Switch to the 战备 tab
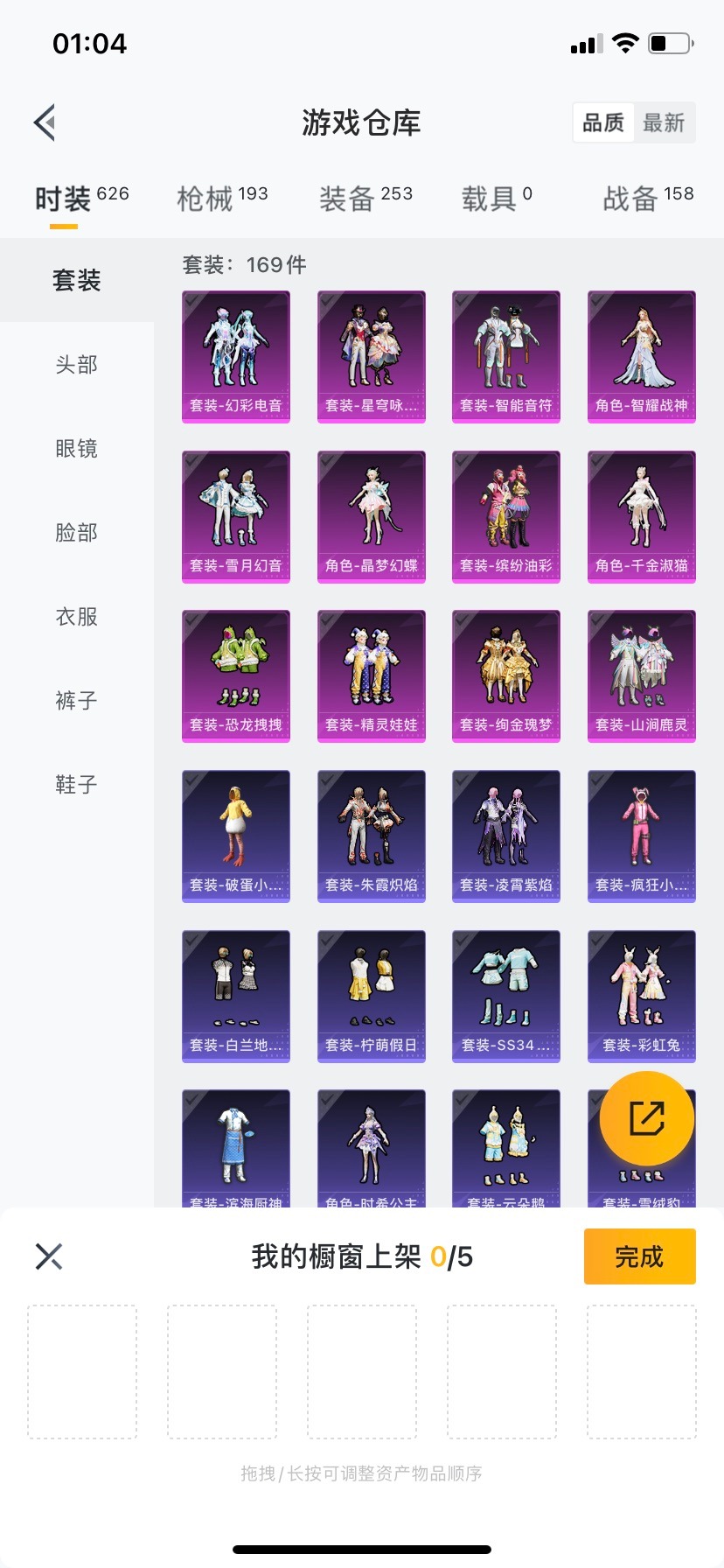 tap(647, 199)
